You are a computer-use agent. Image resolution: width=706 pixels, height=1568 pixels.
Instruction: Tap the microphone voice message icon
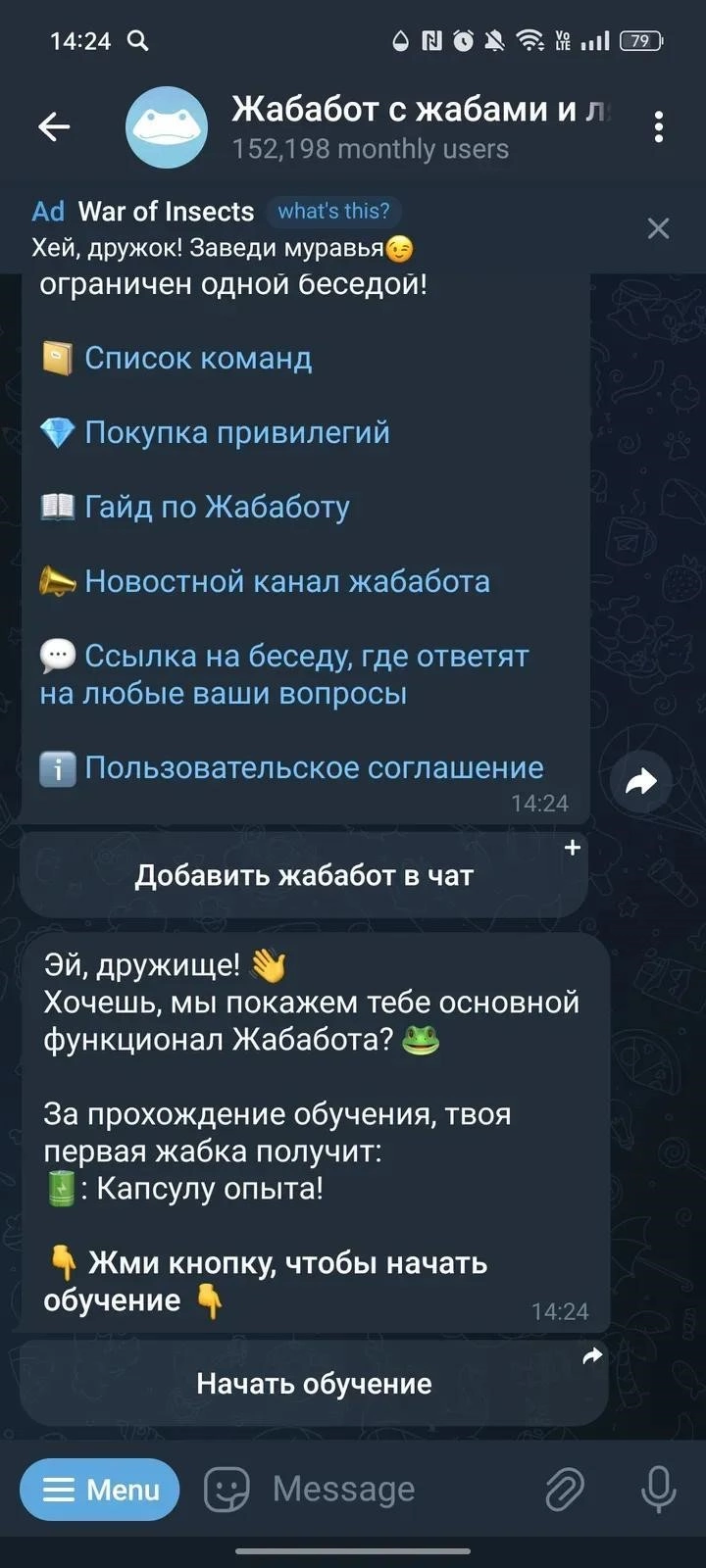658,1490
